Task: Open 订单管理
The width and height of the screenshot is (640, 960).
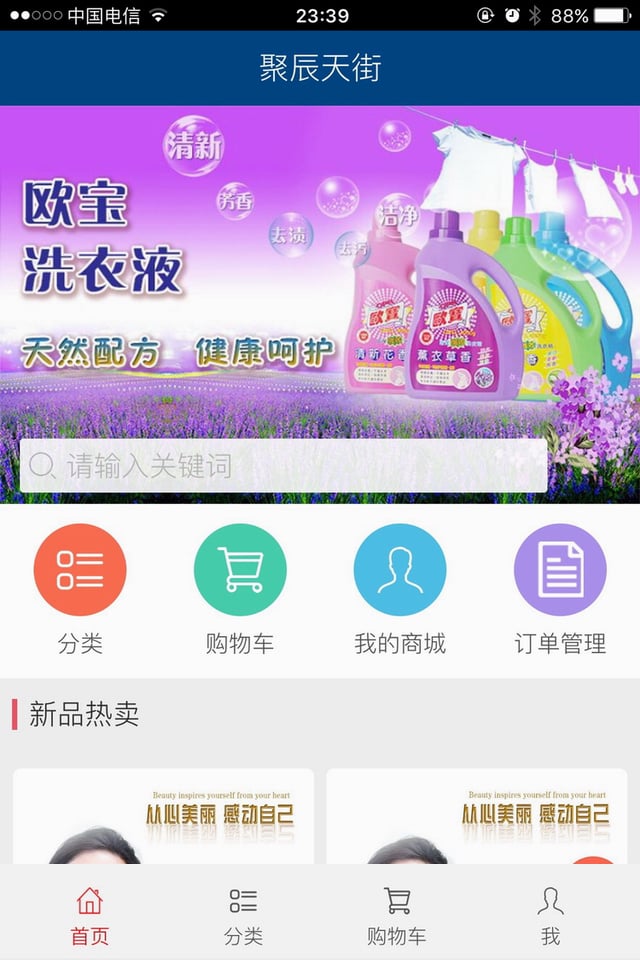Action: (x=560, y=570)
